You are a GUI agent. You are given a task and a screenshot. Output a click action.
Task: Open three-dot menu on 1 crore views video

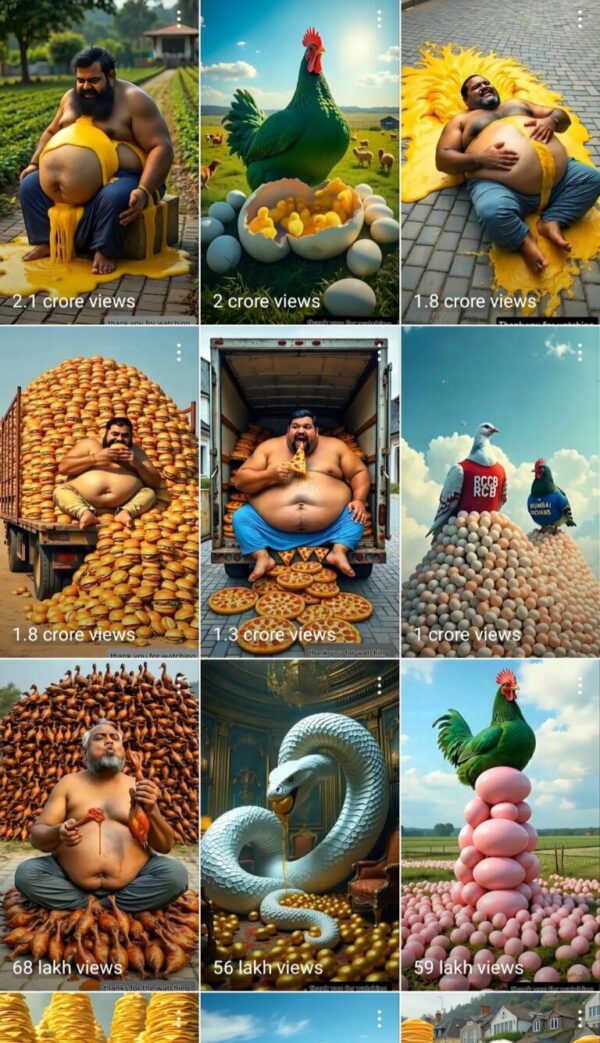click(580, 352)
